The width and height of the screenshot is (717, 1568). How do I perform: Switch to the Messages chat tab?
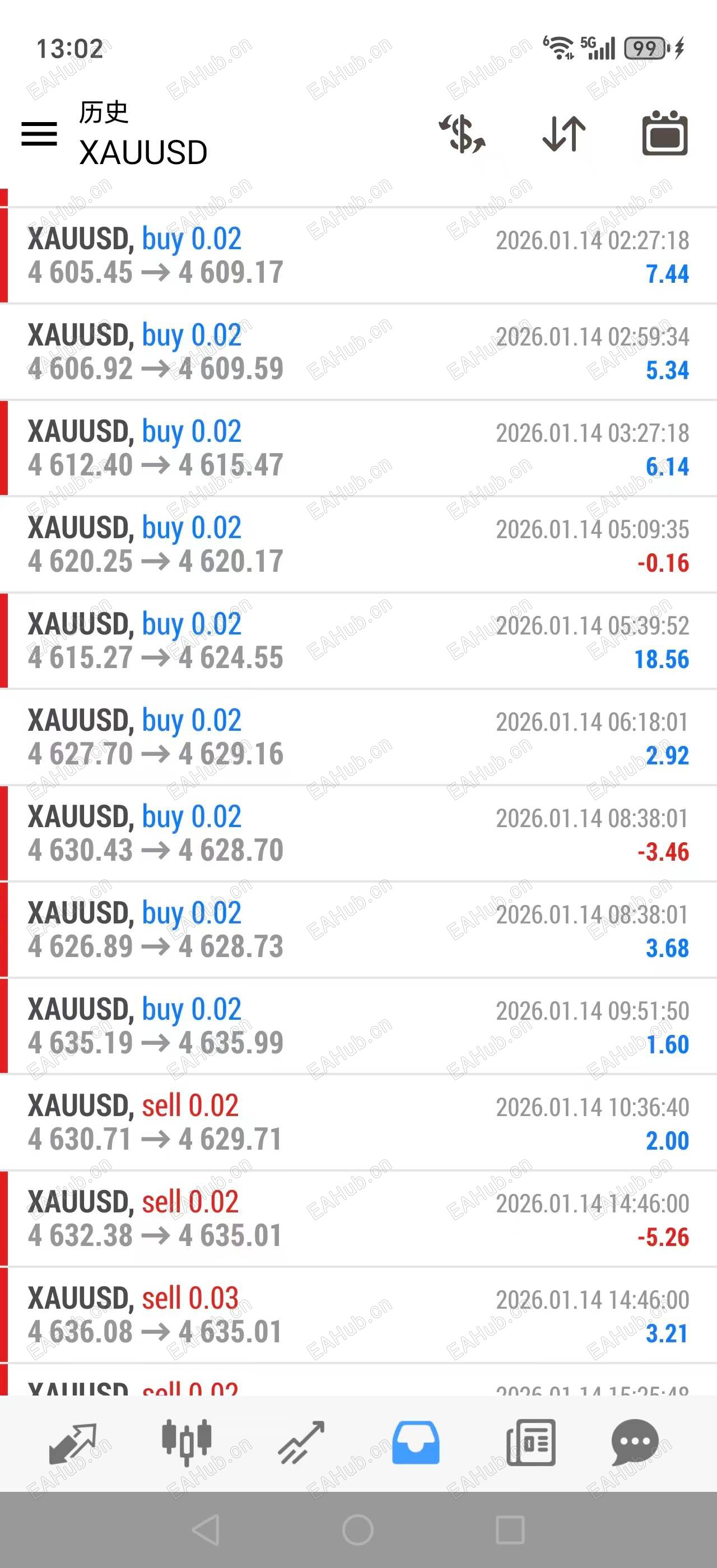point(635,1443)
